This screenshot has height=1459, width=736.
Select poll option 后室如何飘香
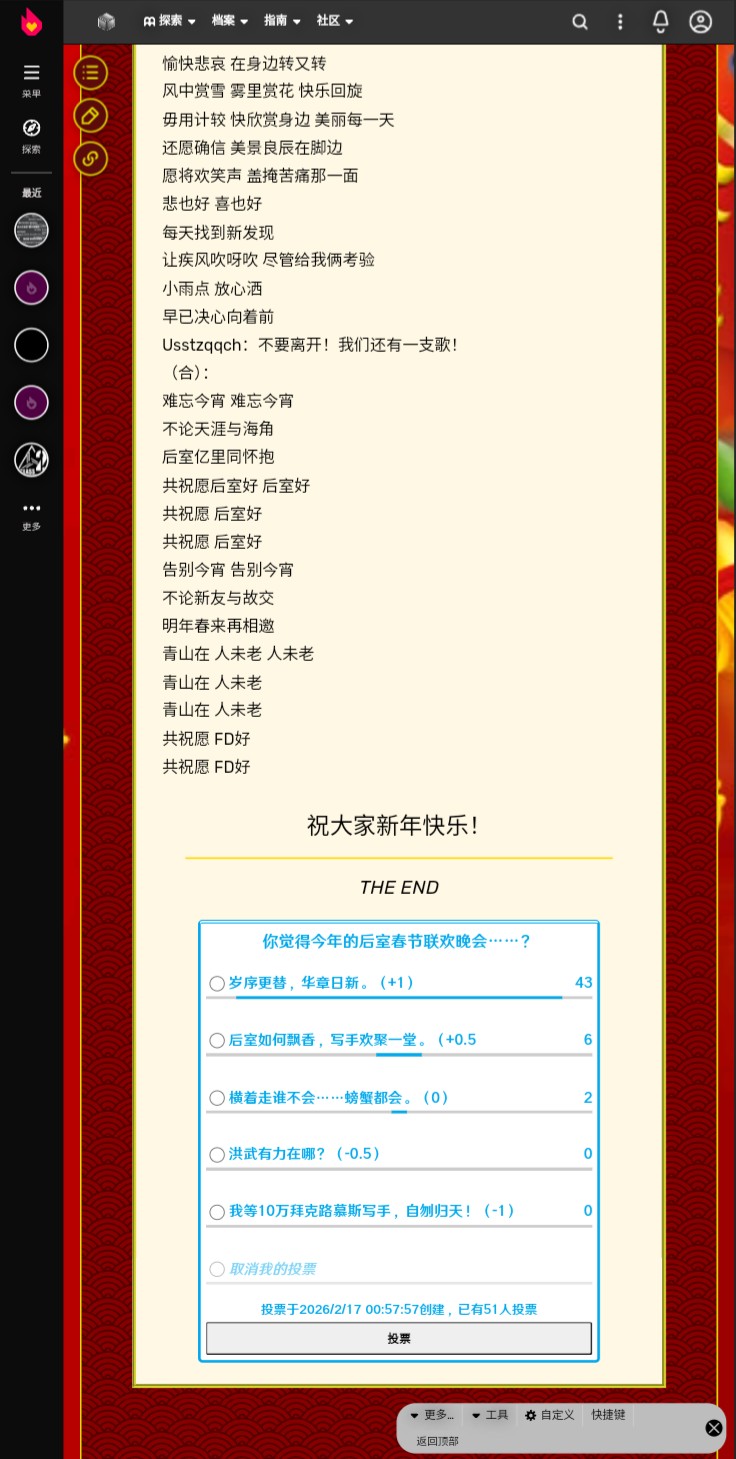217,1040
